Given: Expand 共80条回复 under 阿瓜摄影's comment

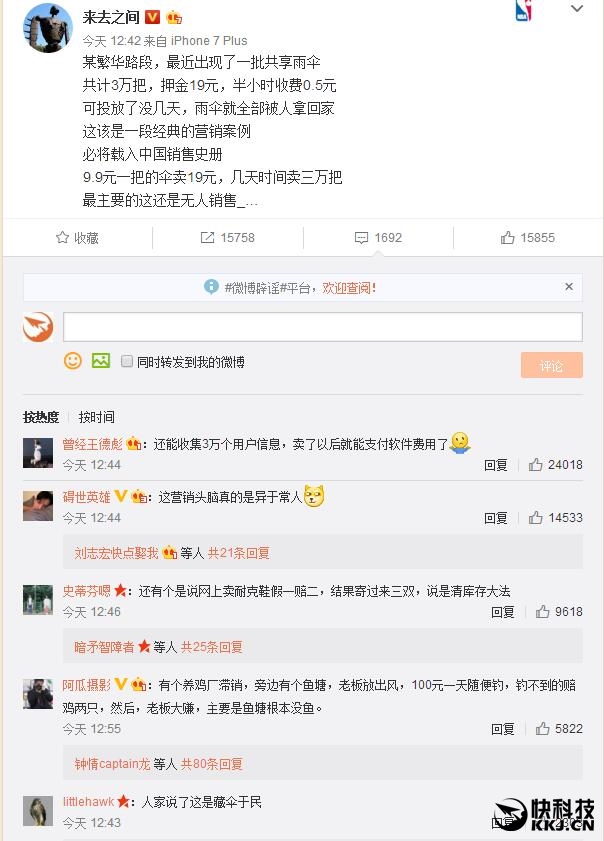Looking at the screenshot, I should coord(212,764).
